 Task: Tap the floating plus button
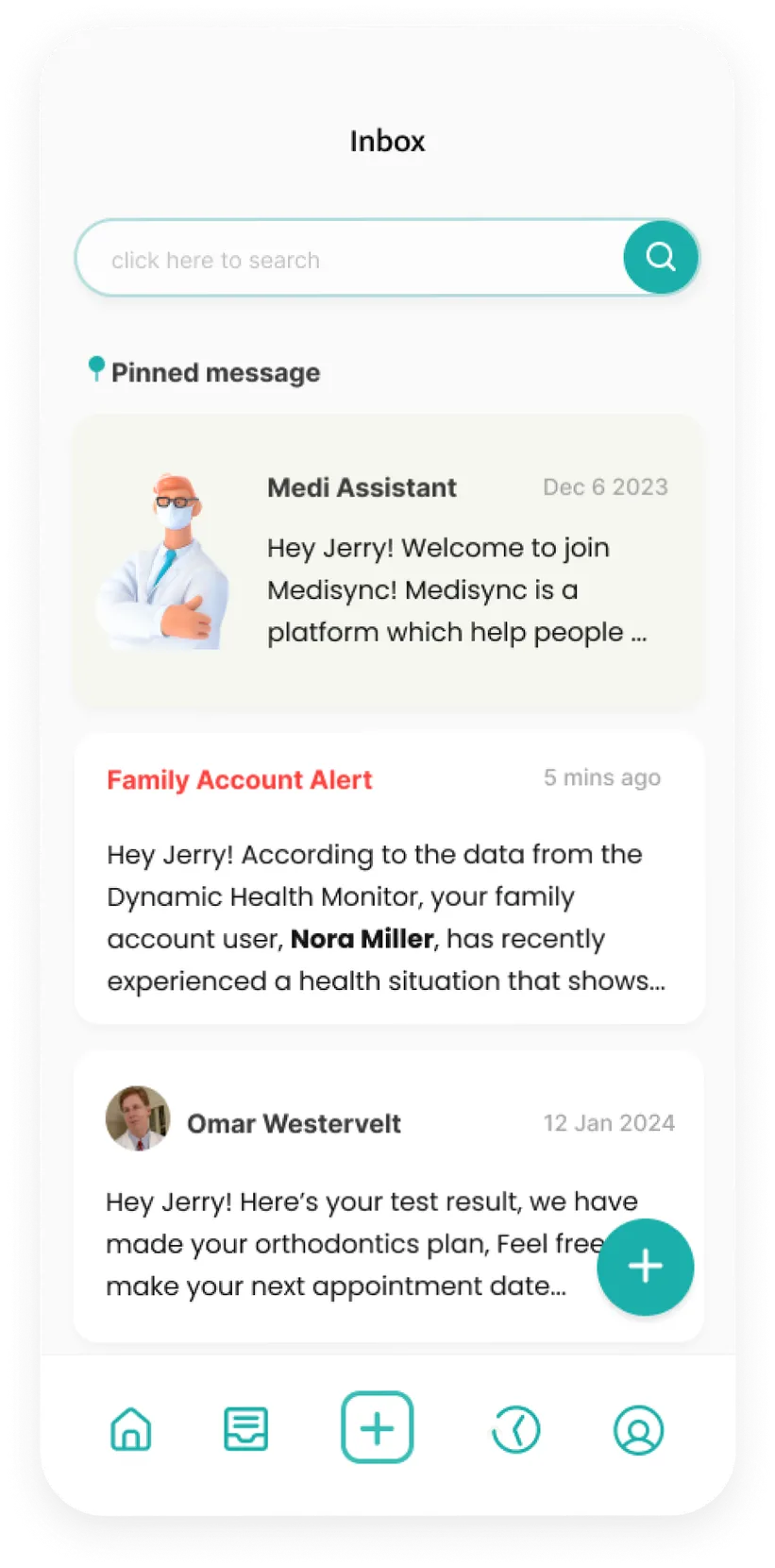[645, 1267]
